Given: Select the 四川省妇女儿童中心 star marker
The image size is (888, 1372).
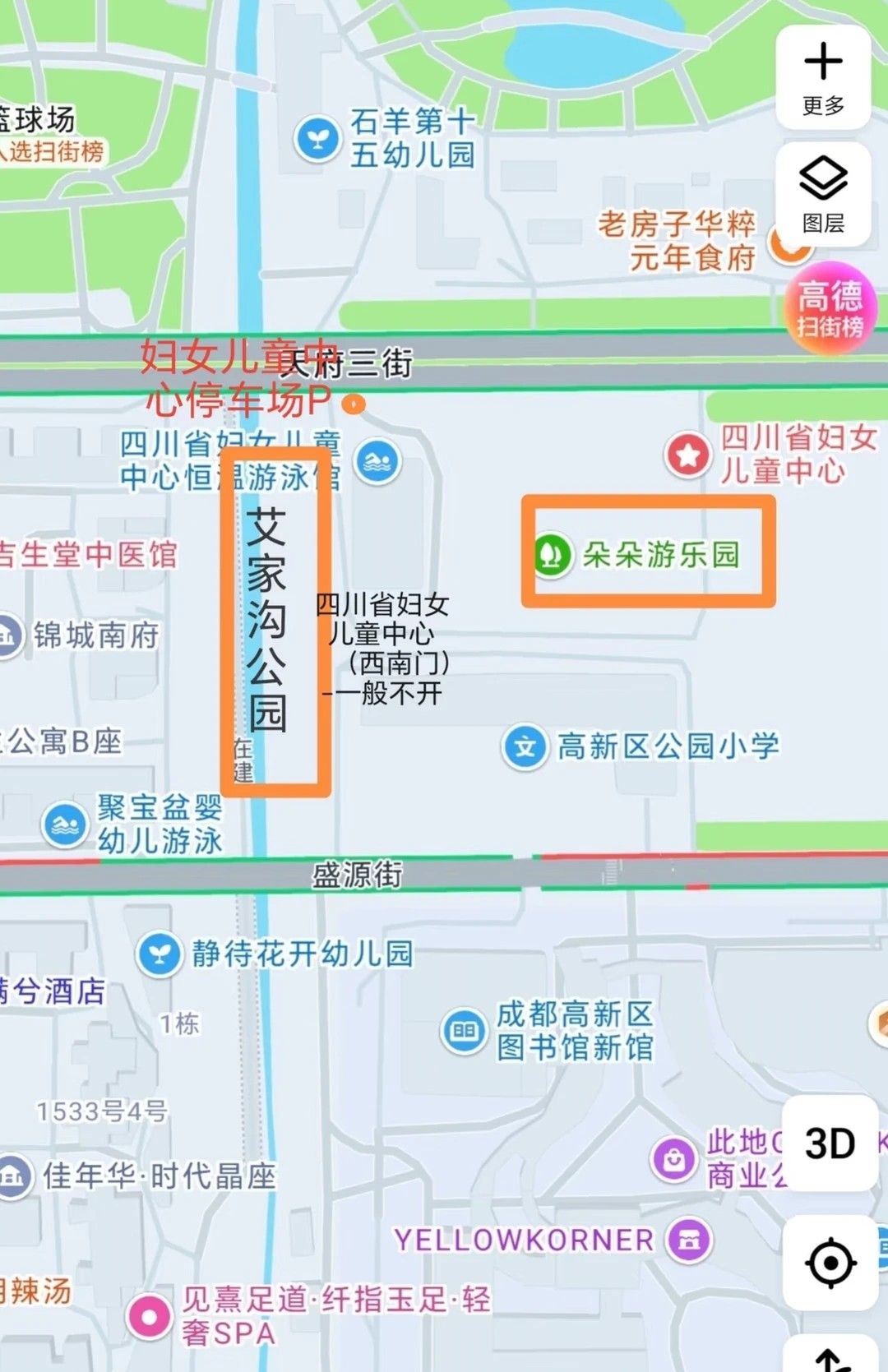Looking at the screenshot, I should point(688,454).
